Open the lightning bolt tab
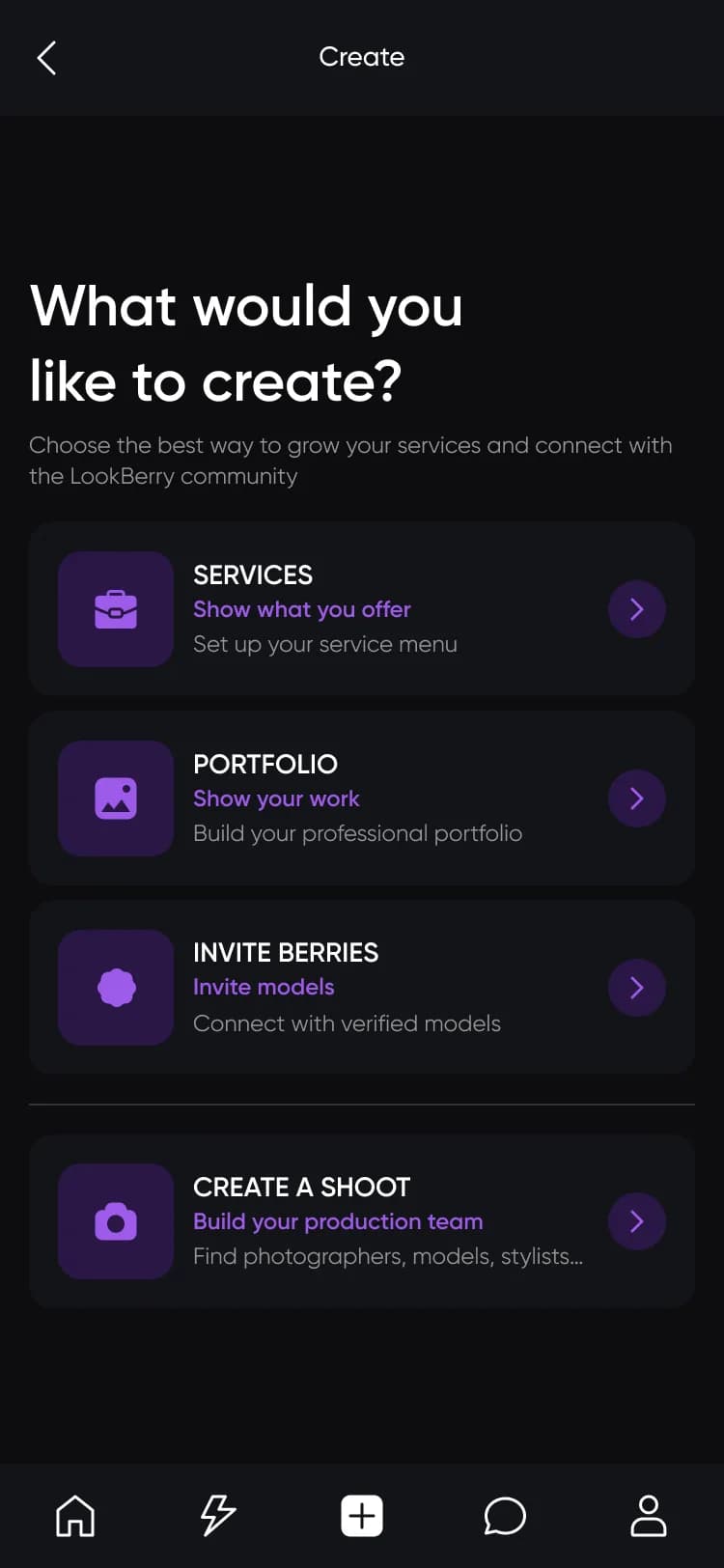 pos(218,1515)
